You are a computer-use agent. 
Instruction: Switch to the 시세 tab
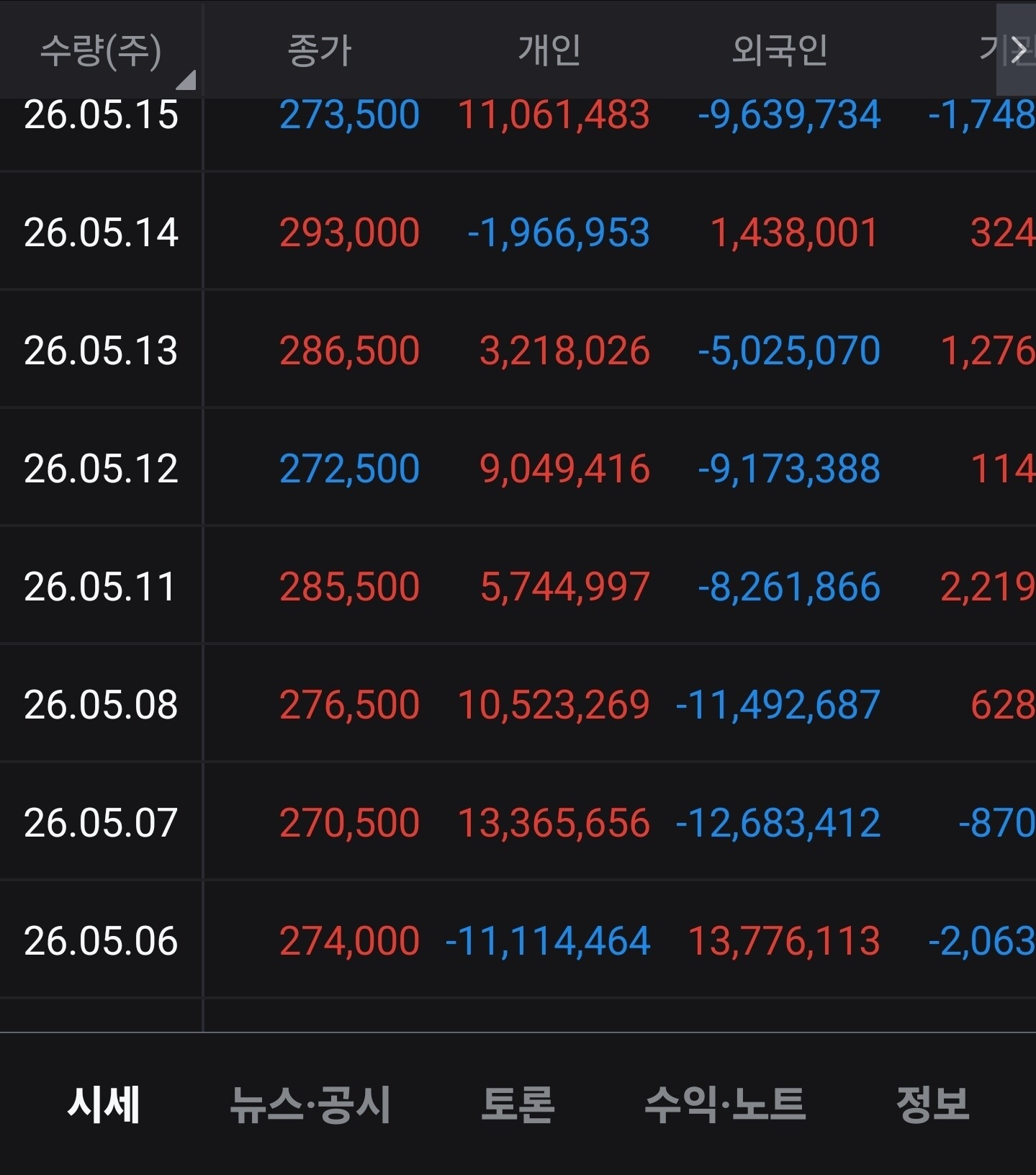[x=104, y=1104]
